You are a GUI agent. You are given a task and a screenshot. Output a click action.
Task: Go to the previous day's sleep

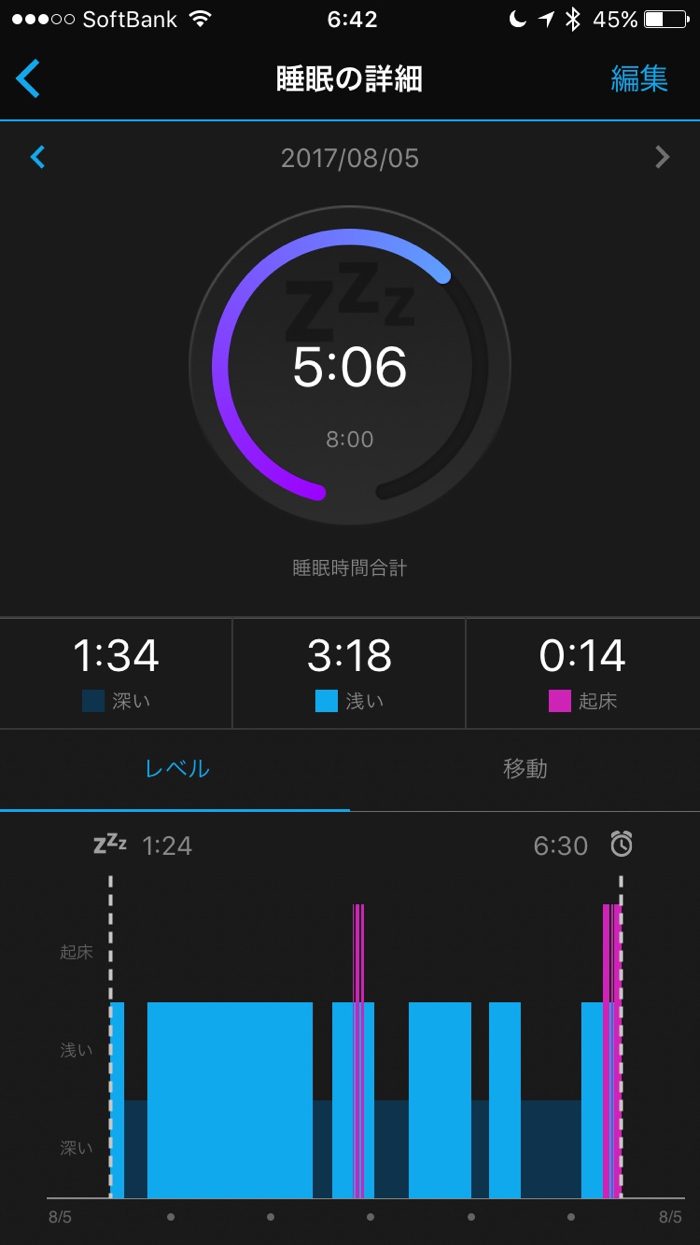click(x=38, y=157)
